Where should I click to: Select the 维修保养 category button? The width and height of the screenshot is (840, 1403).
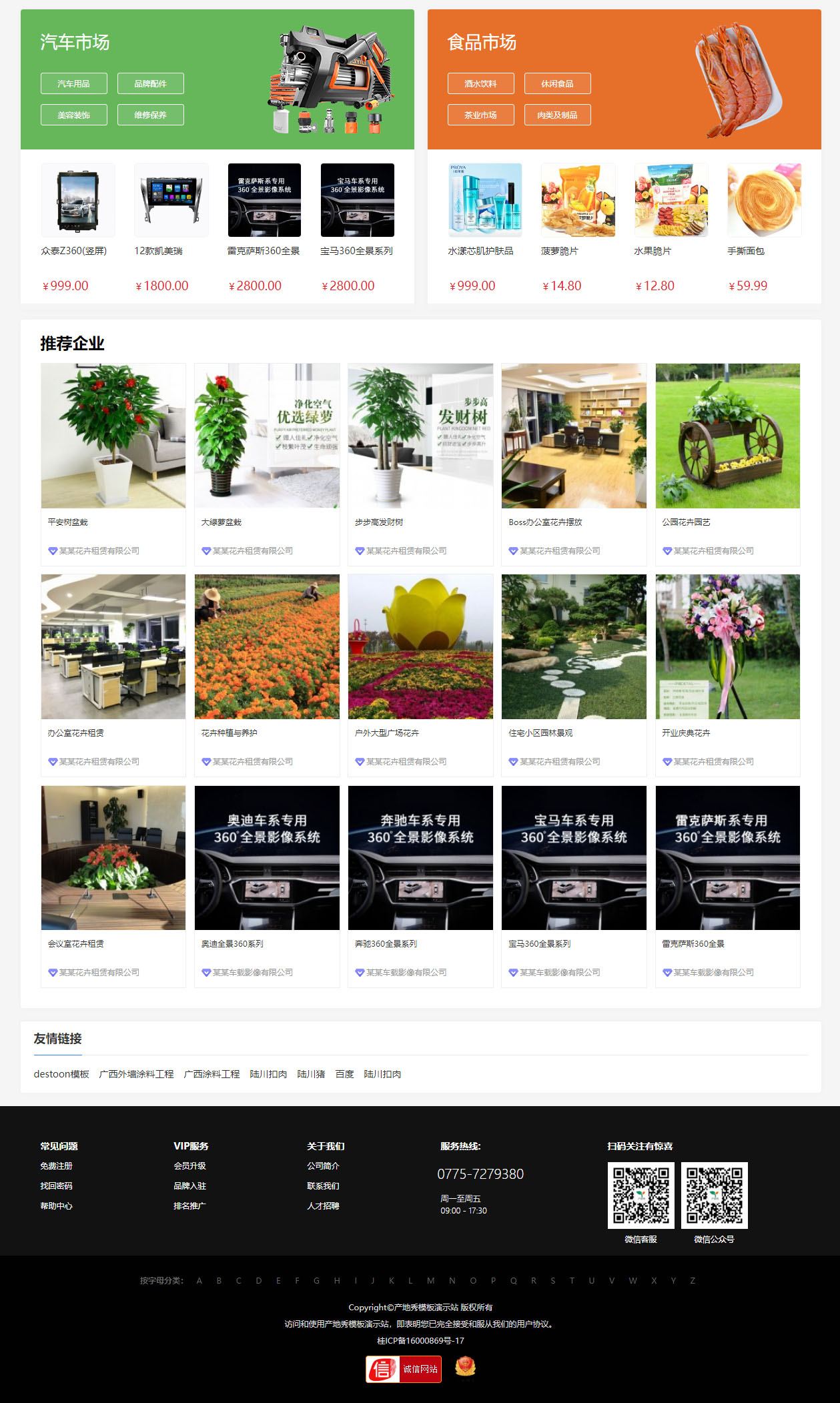pyautogui.click(x=150, y=115)
